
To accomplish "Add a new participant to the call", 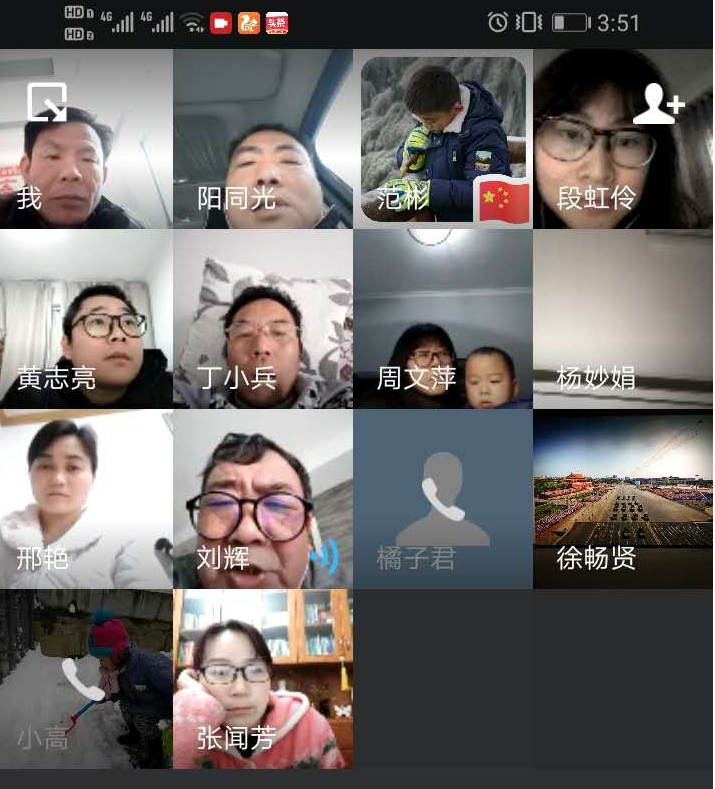I will [x=658, y=104].
